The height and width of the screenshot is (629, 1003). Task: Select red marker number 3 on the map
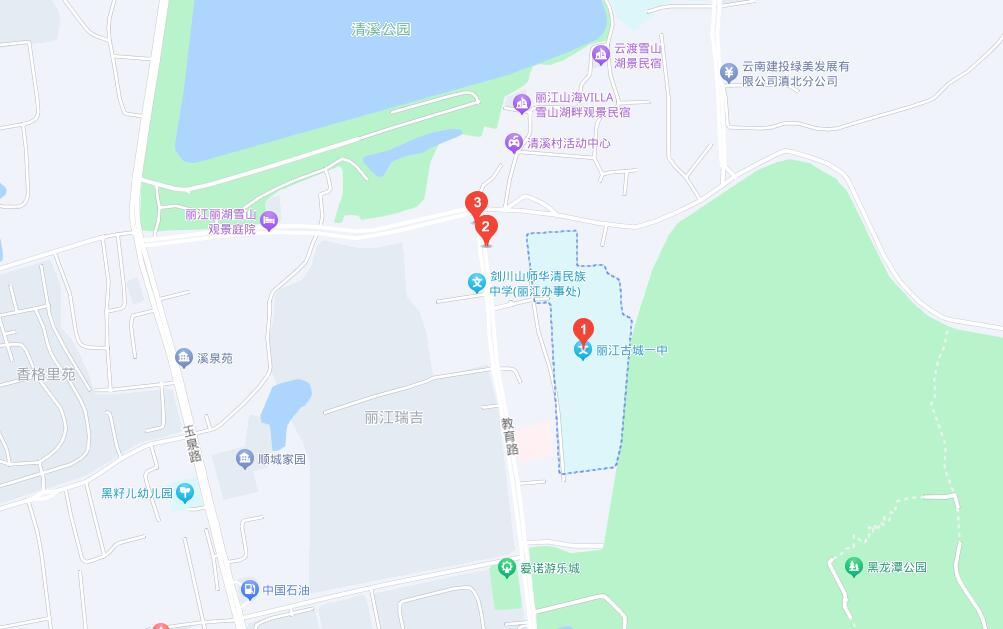[x=477, y=205]
